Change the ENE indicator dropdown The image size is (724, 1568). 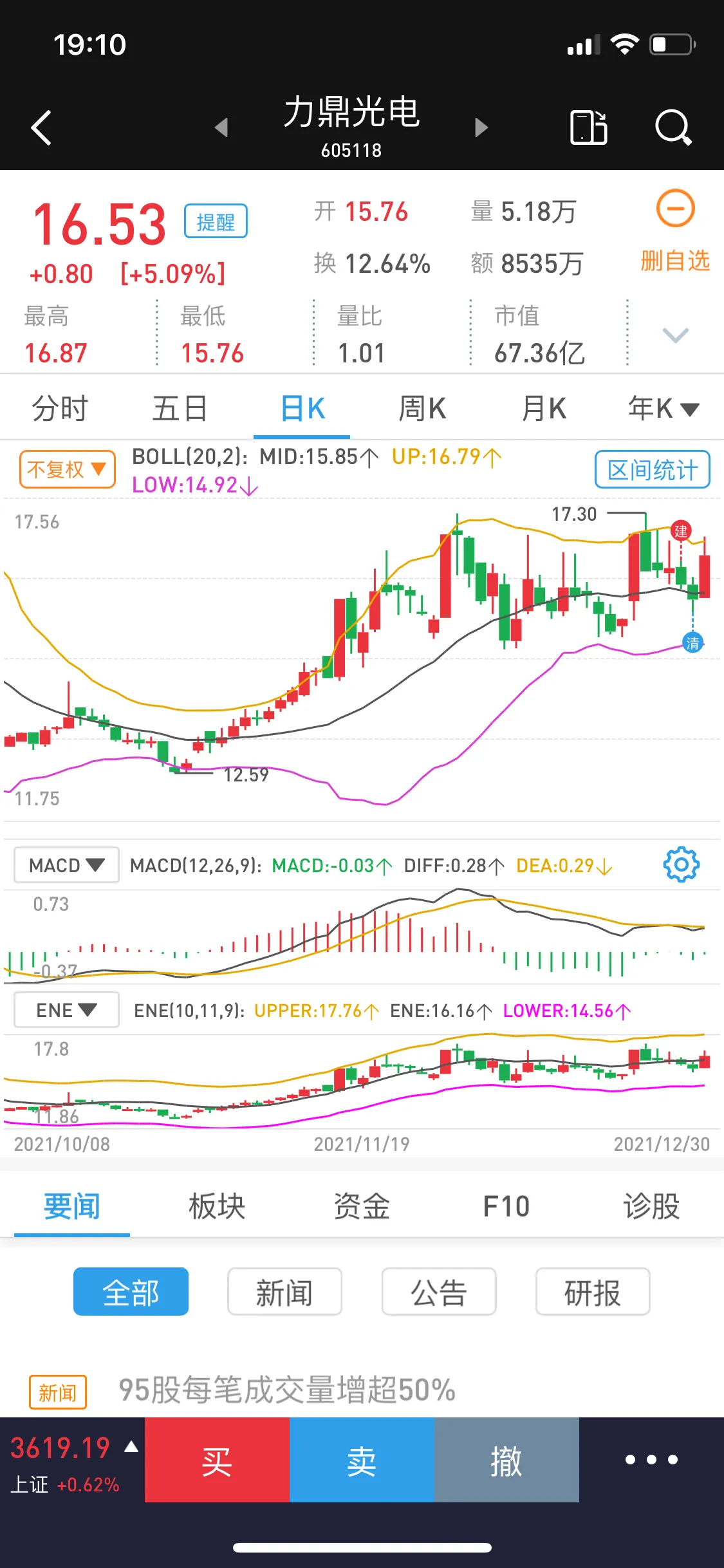tap(66, 1010)
